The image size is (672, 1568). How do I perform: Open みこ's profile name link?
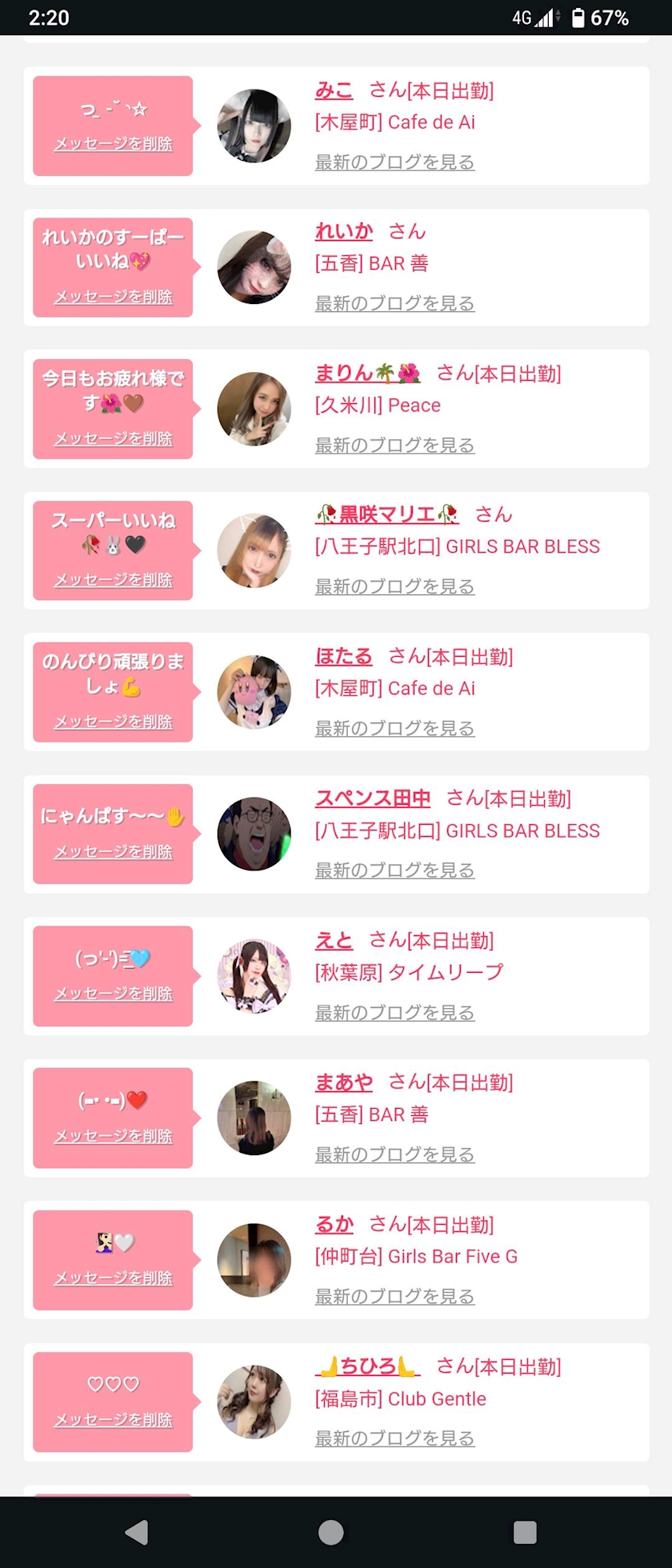[334, 90]
